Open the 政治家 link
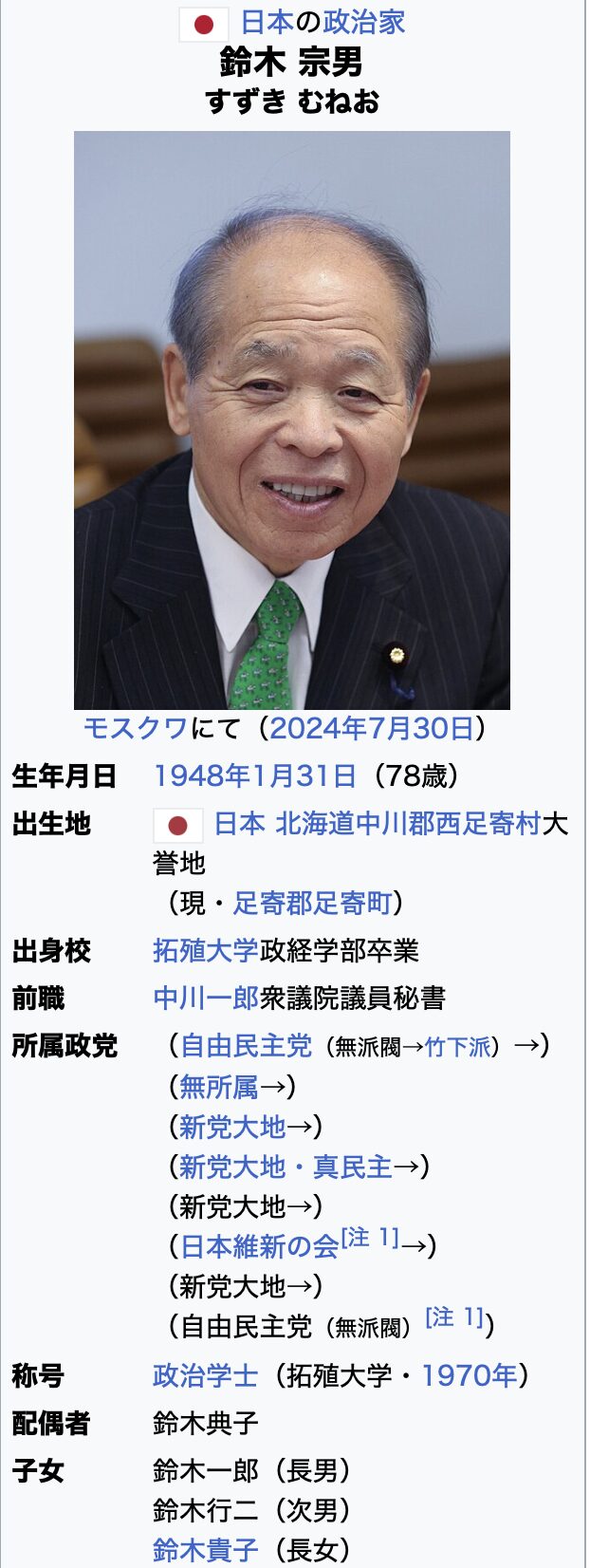Screen dimensions: 590x1568 click(363, 22)
